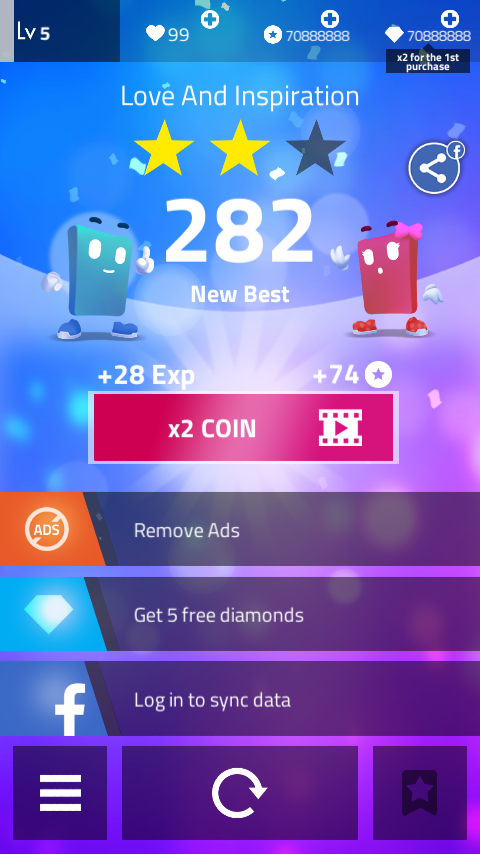
Task: Add more hearts with the plus icon
Action: coord(210,20)
